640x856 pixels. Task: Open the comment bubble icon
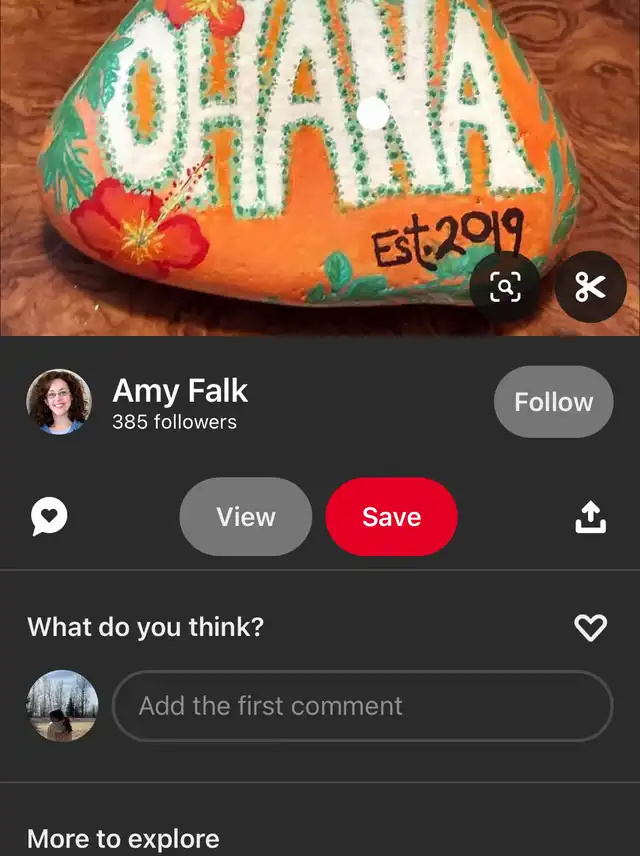(x=50, y=517)
